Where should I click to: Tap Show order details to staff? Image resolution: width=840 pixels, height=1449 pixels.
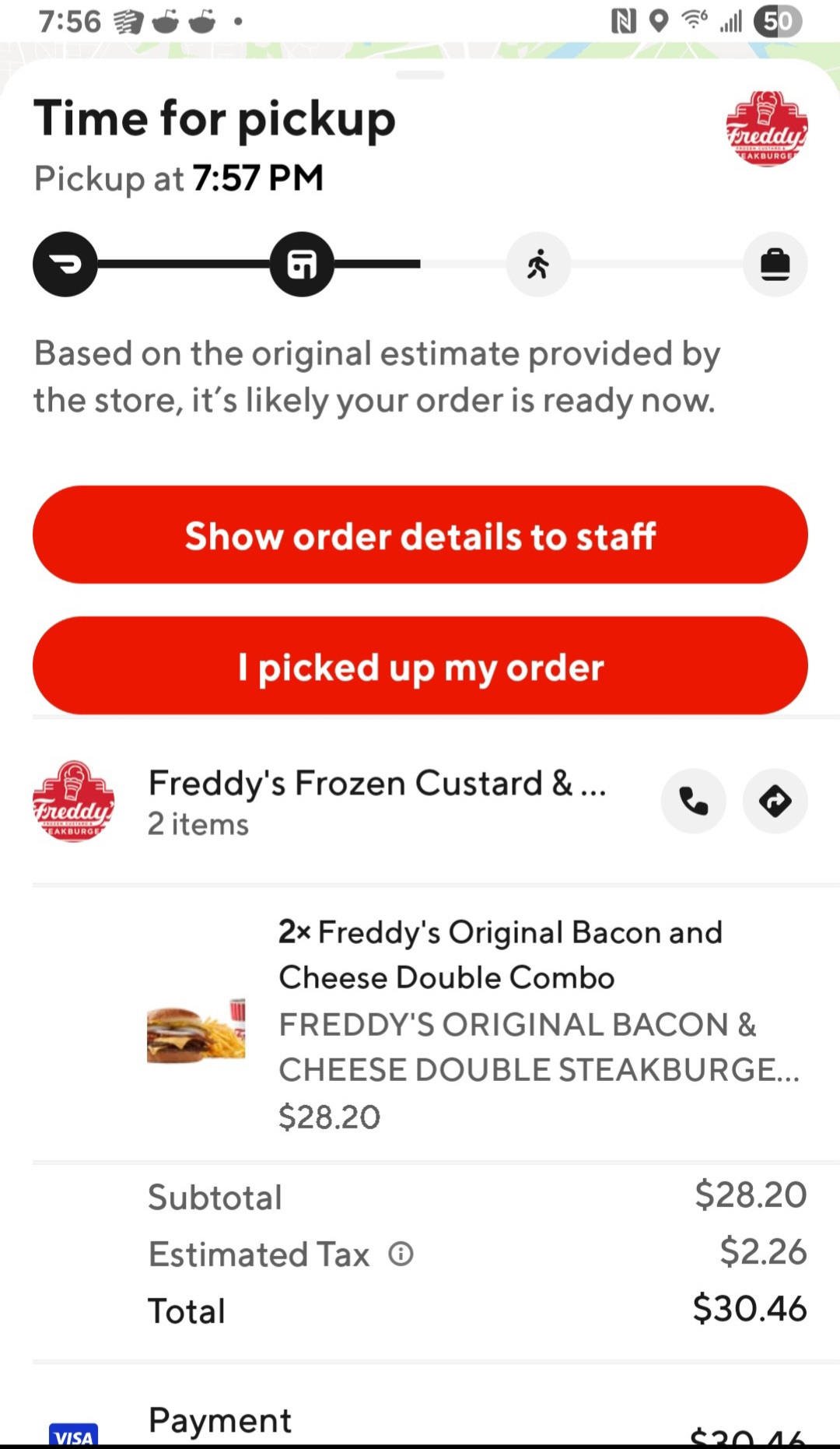[420, 535]
